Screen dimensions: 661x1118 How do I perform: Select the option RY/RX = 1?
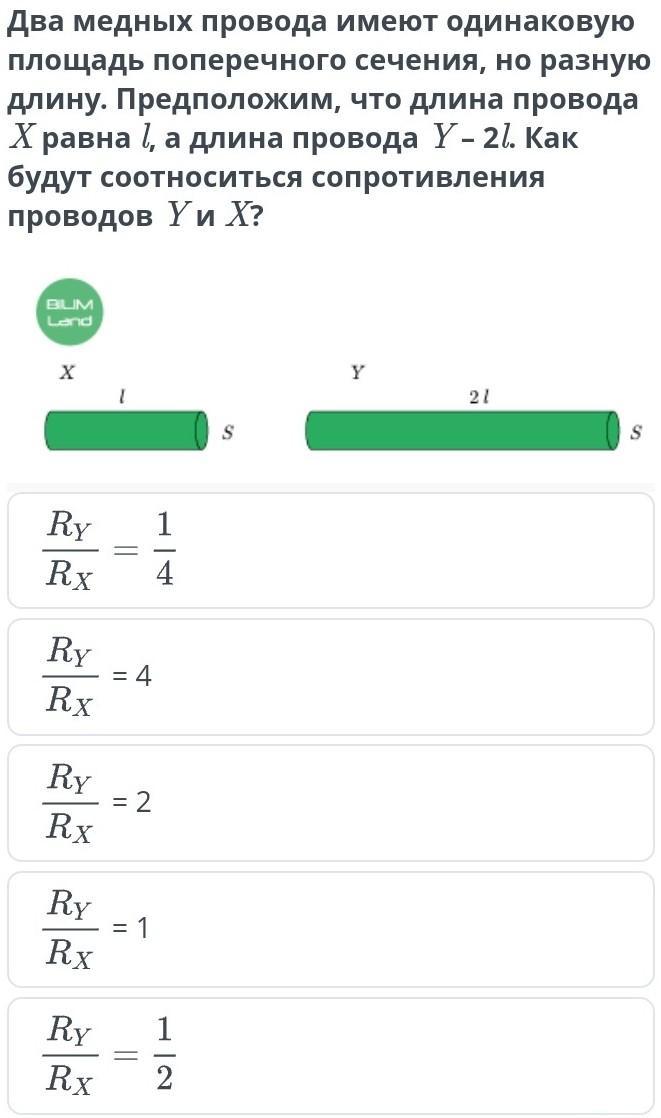click(330, 929)
